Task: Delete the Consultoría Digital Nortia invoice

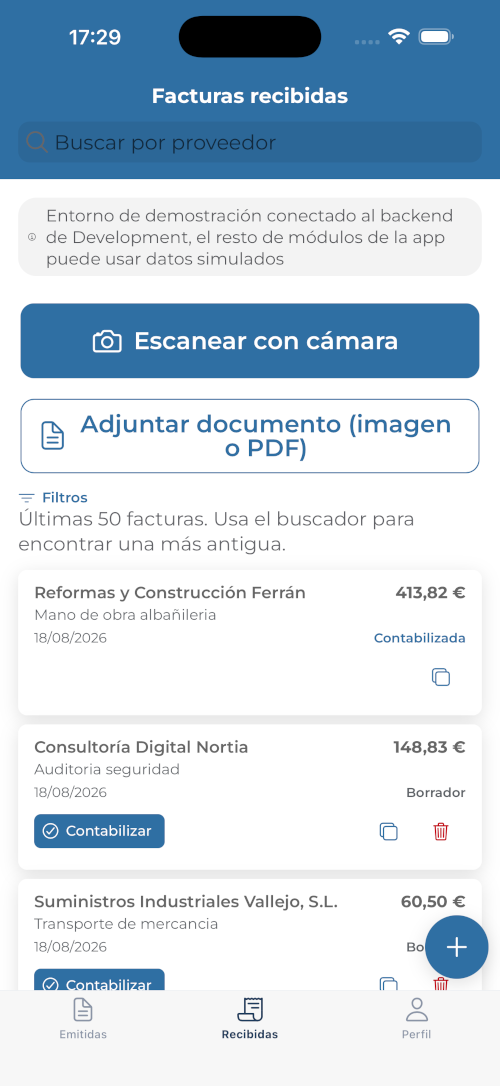Action: (441, 831)
